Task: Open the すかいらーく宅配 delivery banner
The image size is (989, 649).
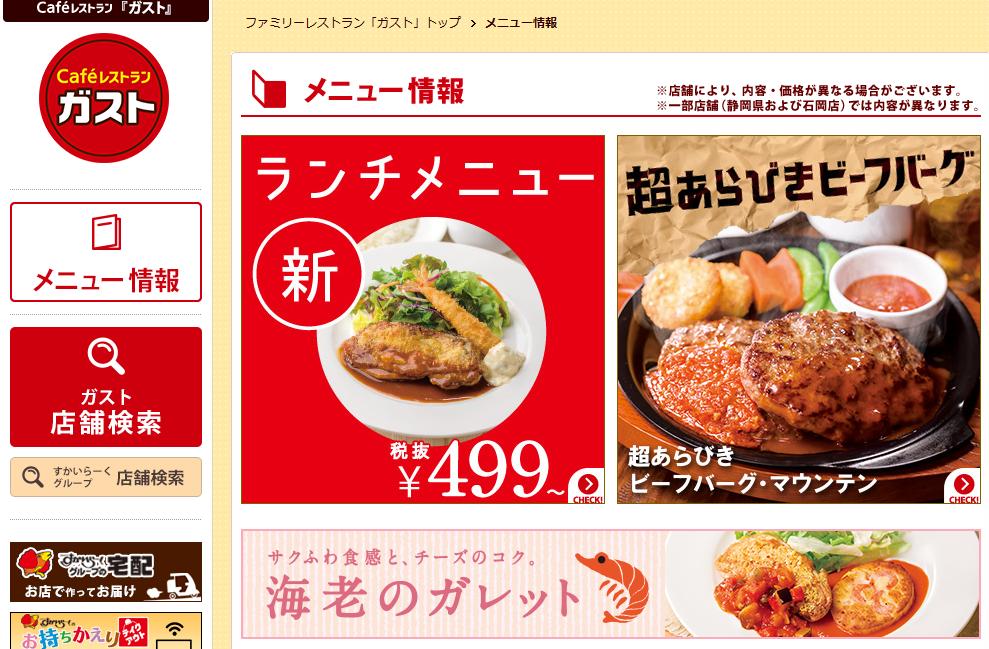Action: click(x=106, y=572)
